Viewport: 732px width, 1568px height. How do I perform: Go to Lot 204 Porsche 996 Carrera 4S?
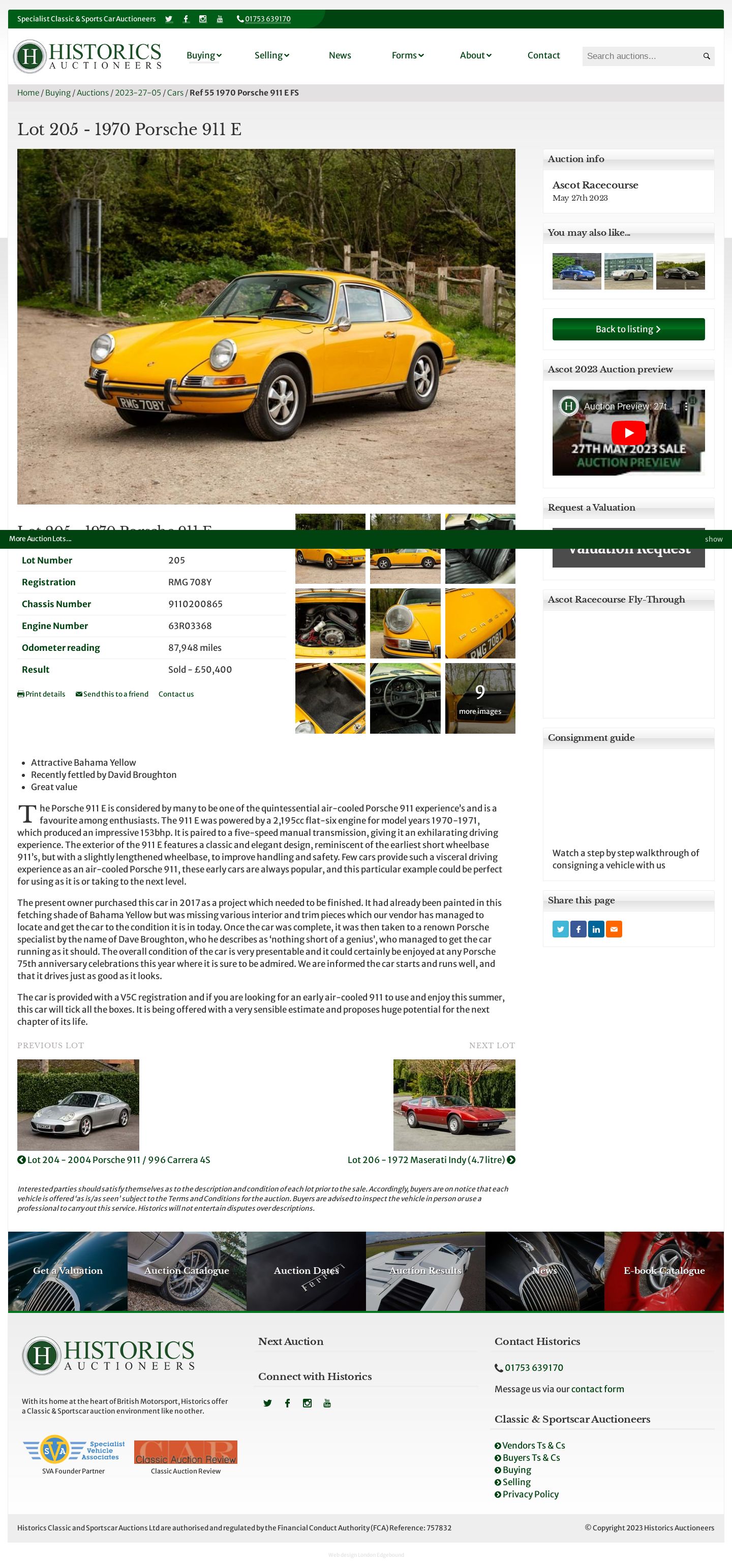pos(118,1159)
